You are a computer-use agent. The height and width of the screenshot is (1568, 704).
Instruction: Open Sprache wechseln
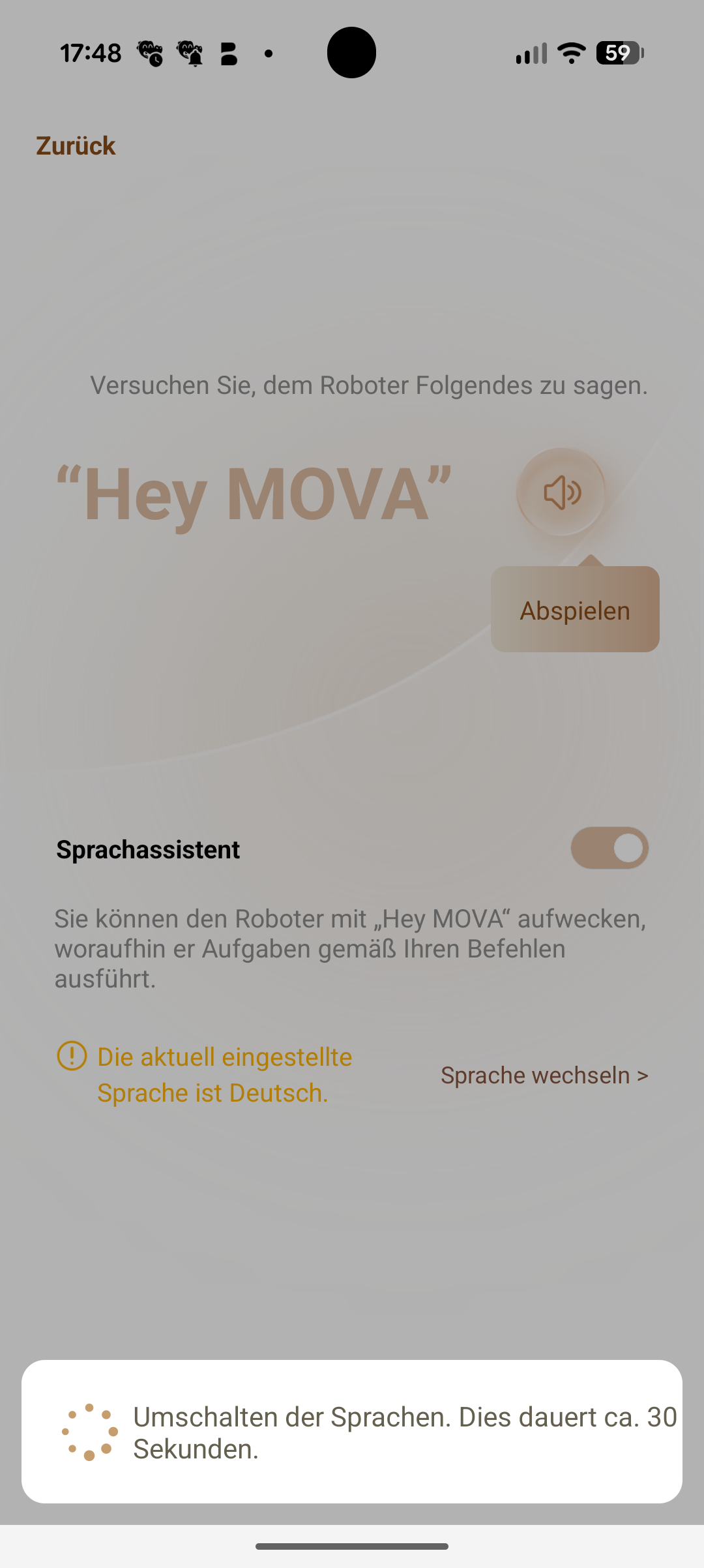544,1075
